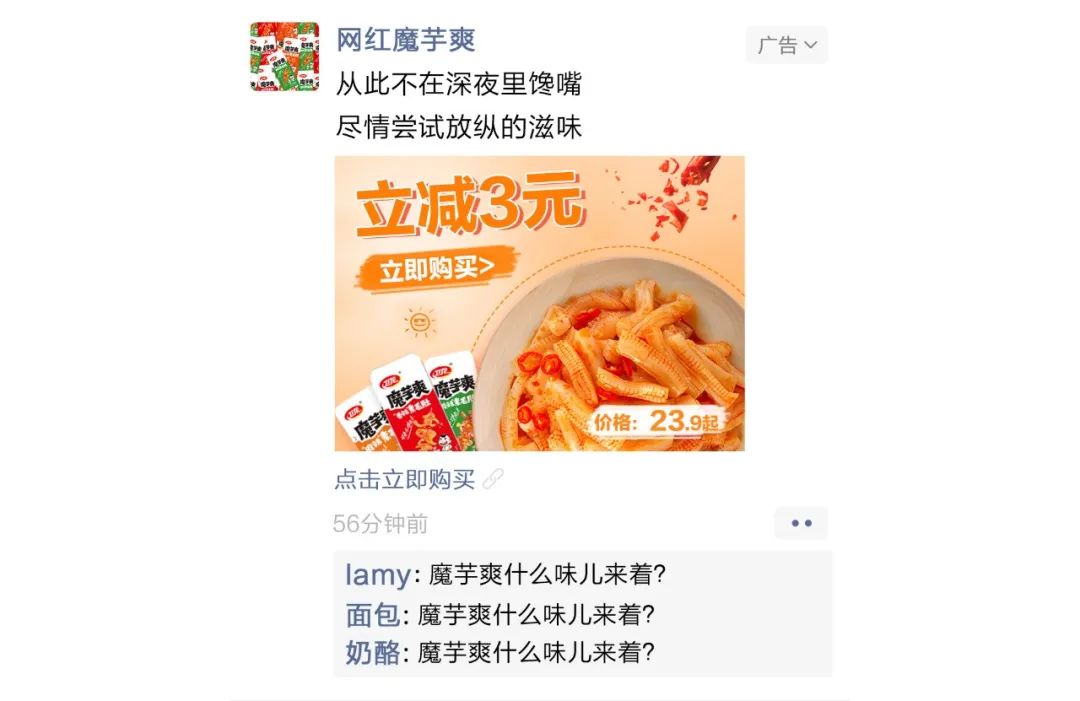Viewport: 1080px width, 701px height.
Task: Follow the 点击立即购买 link
Action: coord(405,479)
